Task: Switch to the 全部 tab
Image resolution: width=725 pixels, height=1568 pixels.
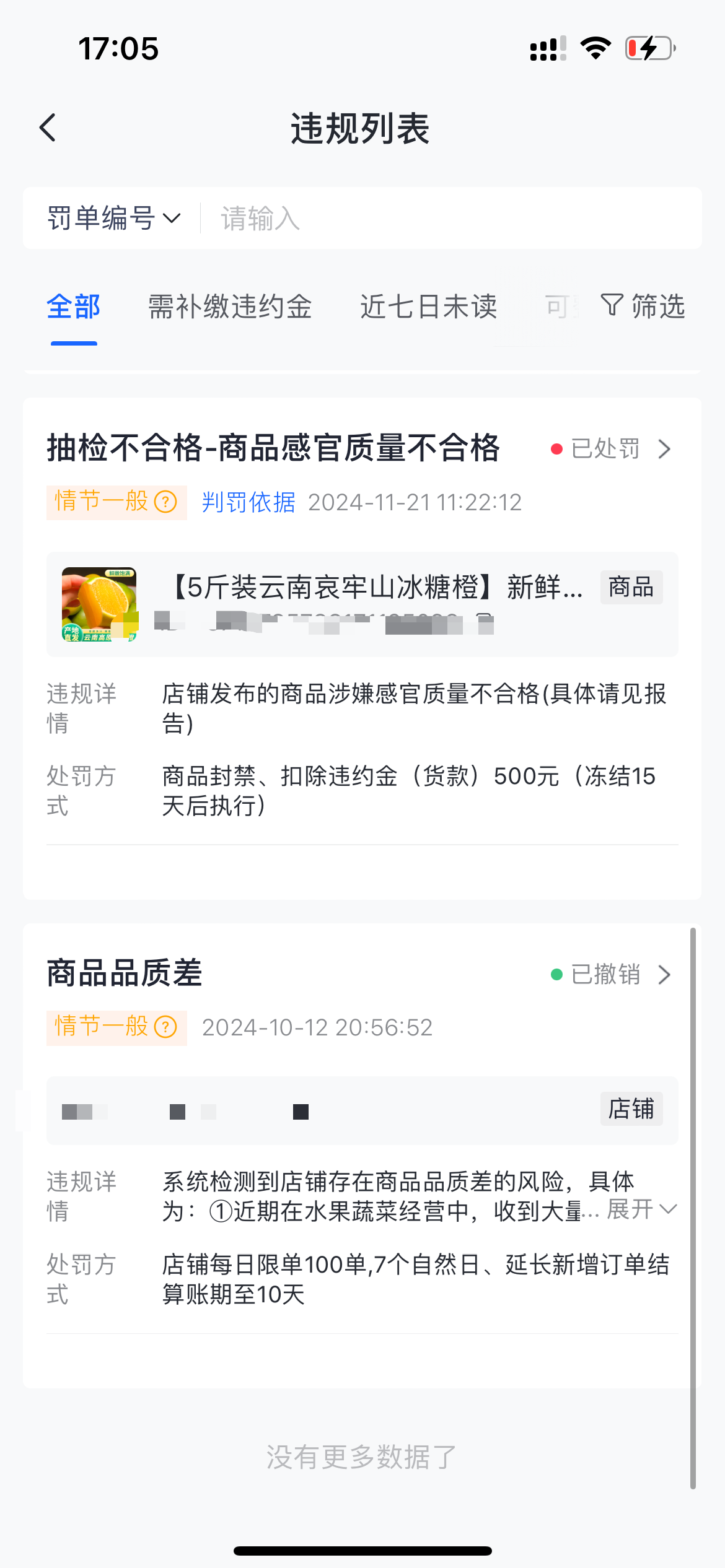Action: click(x=74, y=307)
